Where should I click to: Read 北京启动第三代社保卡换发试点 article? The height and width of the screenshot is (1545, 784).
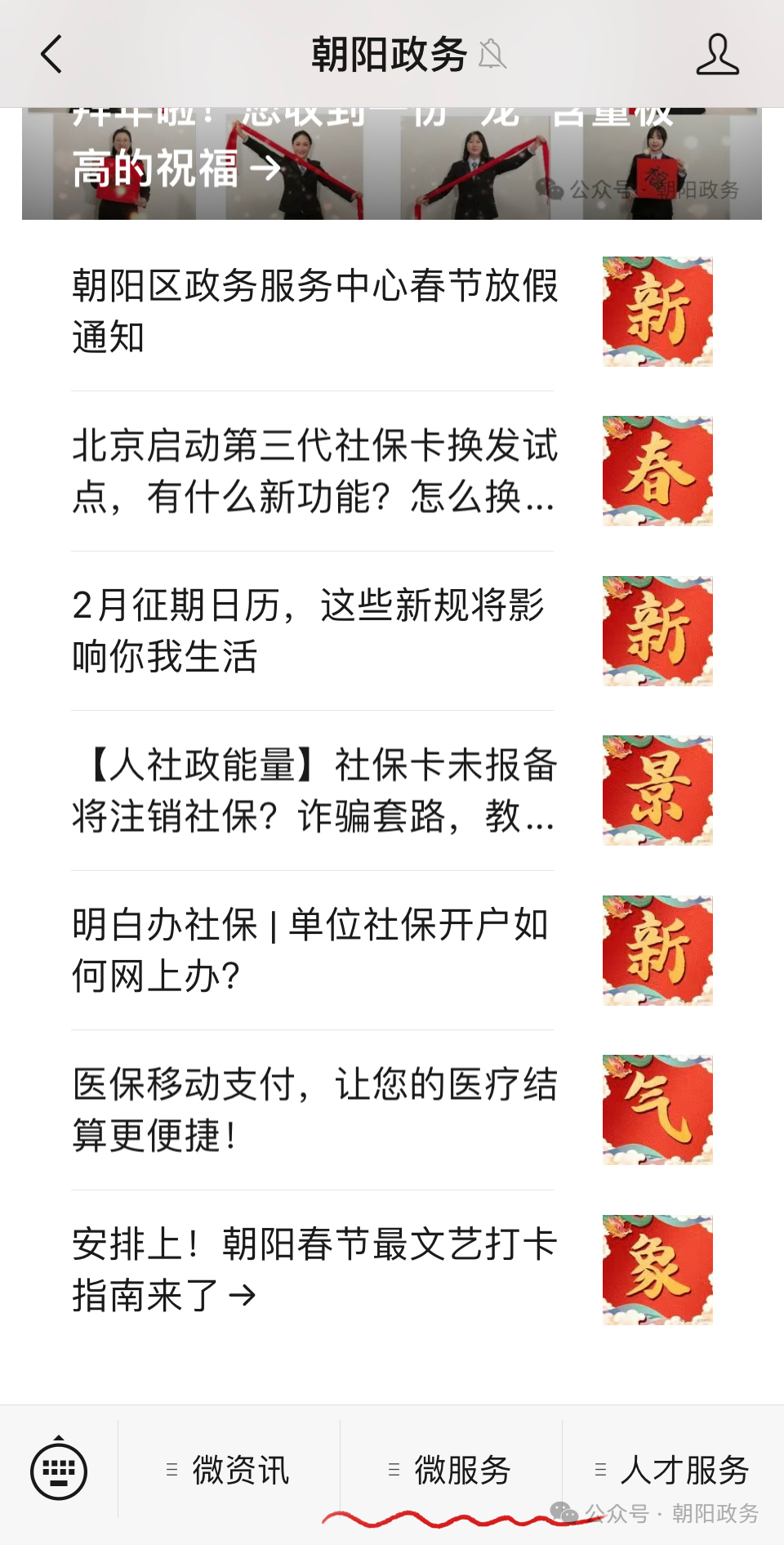tap(314, 471)
